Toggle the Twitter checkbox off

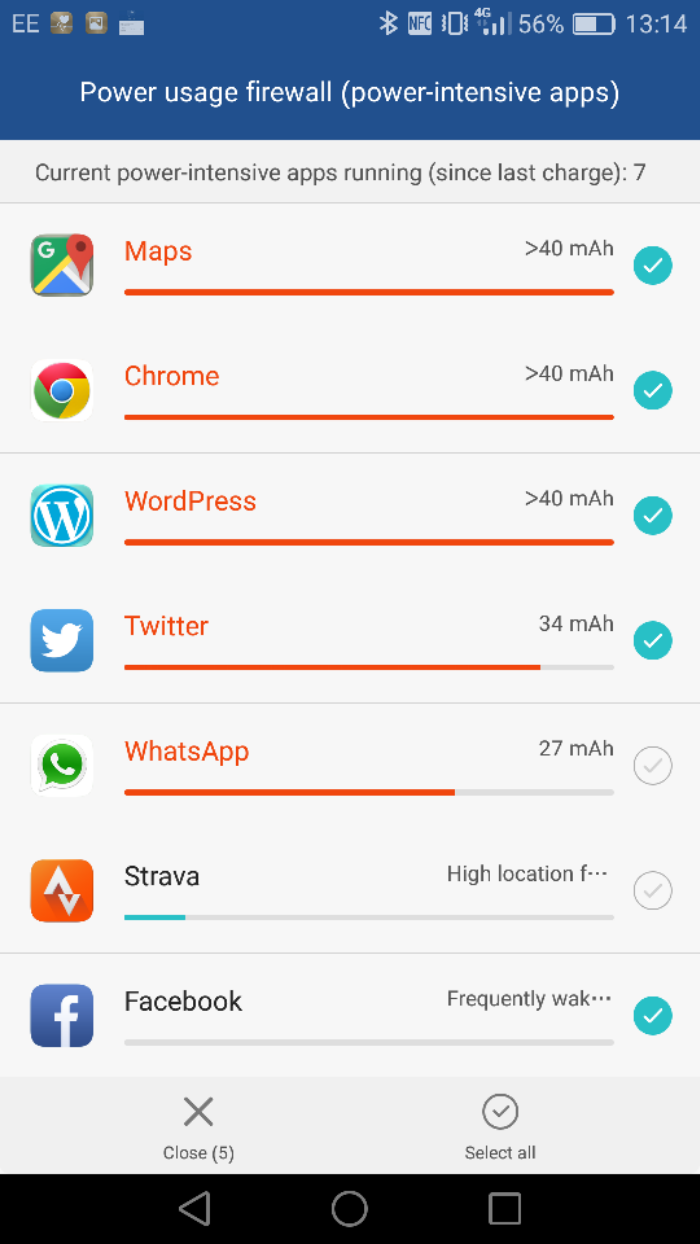652,640
